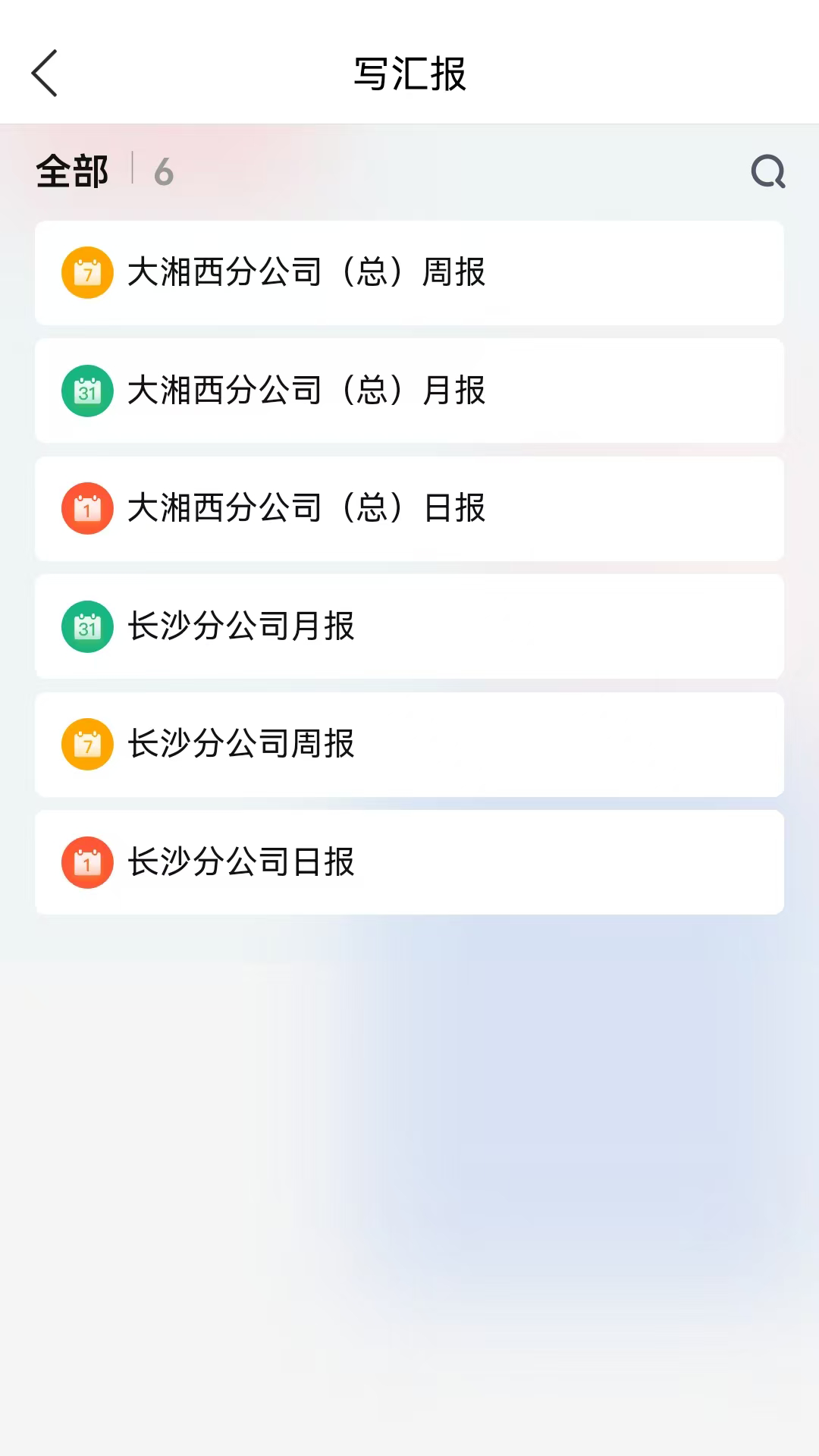Click the monthly calendar icon beside 长沙分公司月报
This screenshot has height=1456, width=819.
[x=87, y=627]
